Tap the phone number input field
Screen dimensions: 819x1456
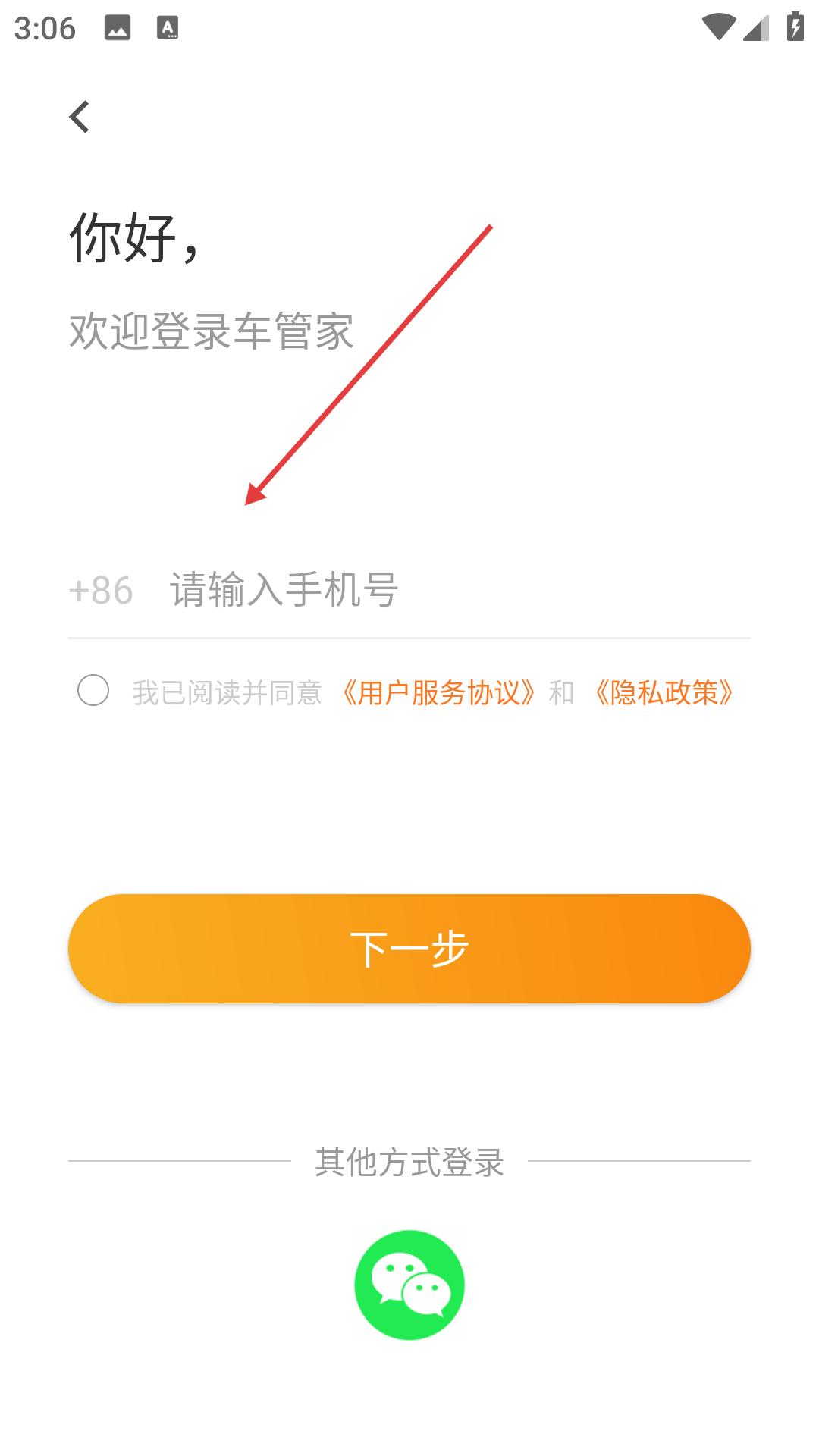459,590
